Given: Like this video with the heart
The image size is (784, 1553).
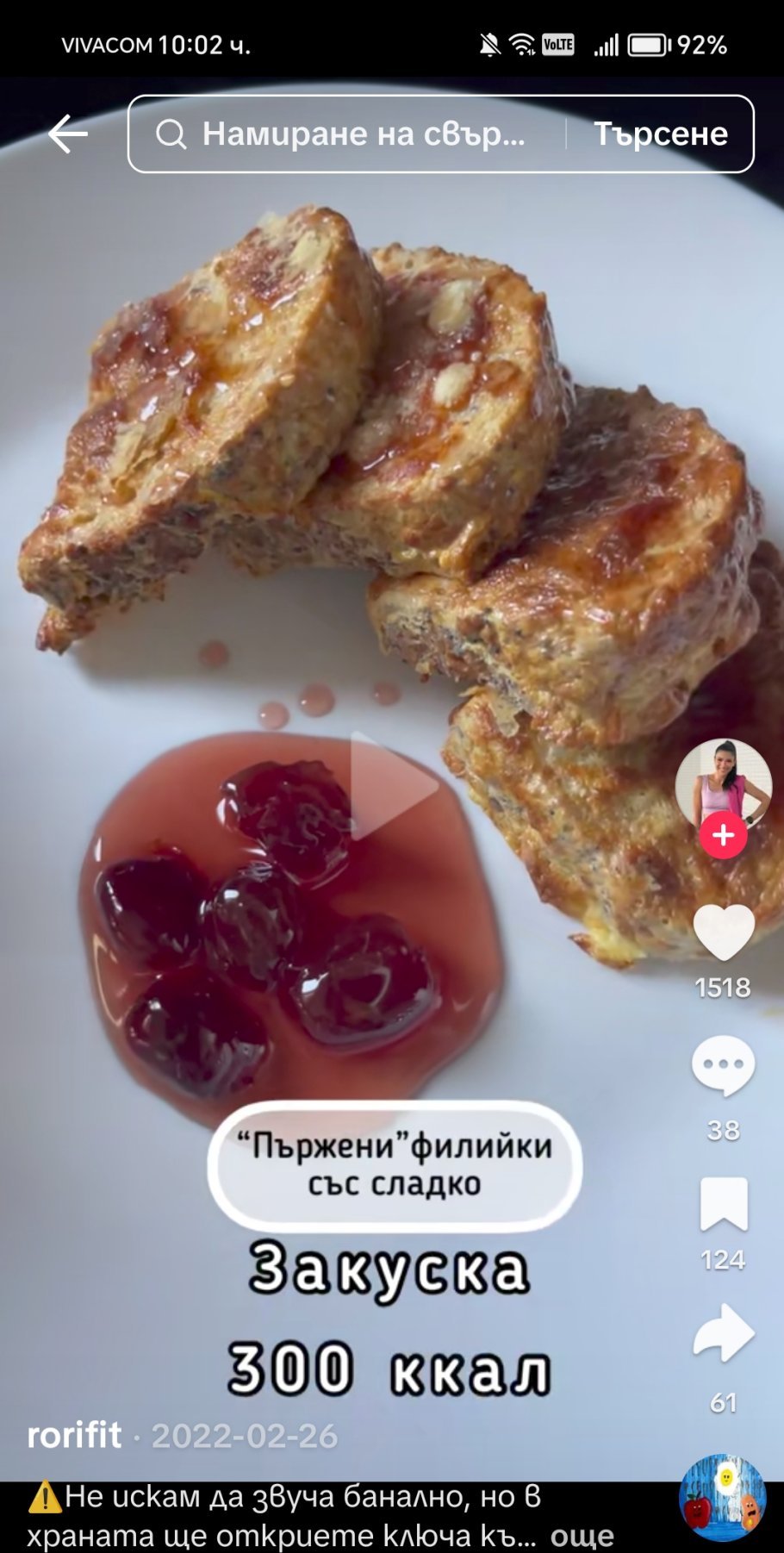Looking at the screenshot, I should tap(724, 932).
